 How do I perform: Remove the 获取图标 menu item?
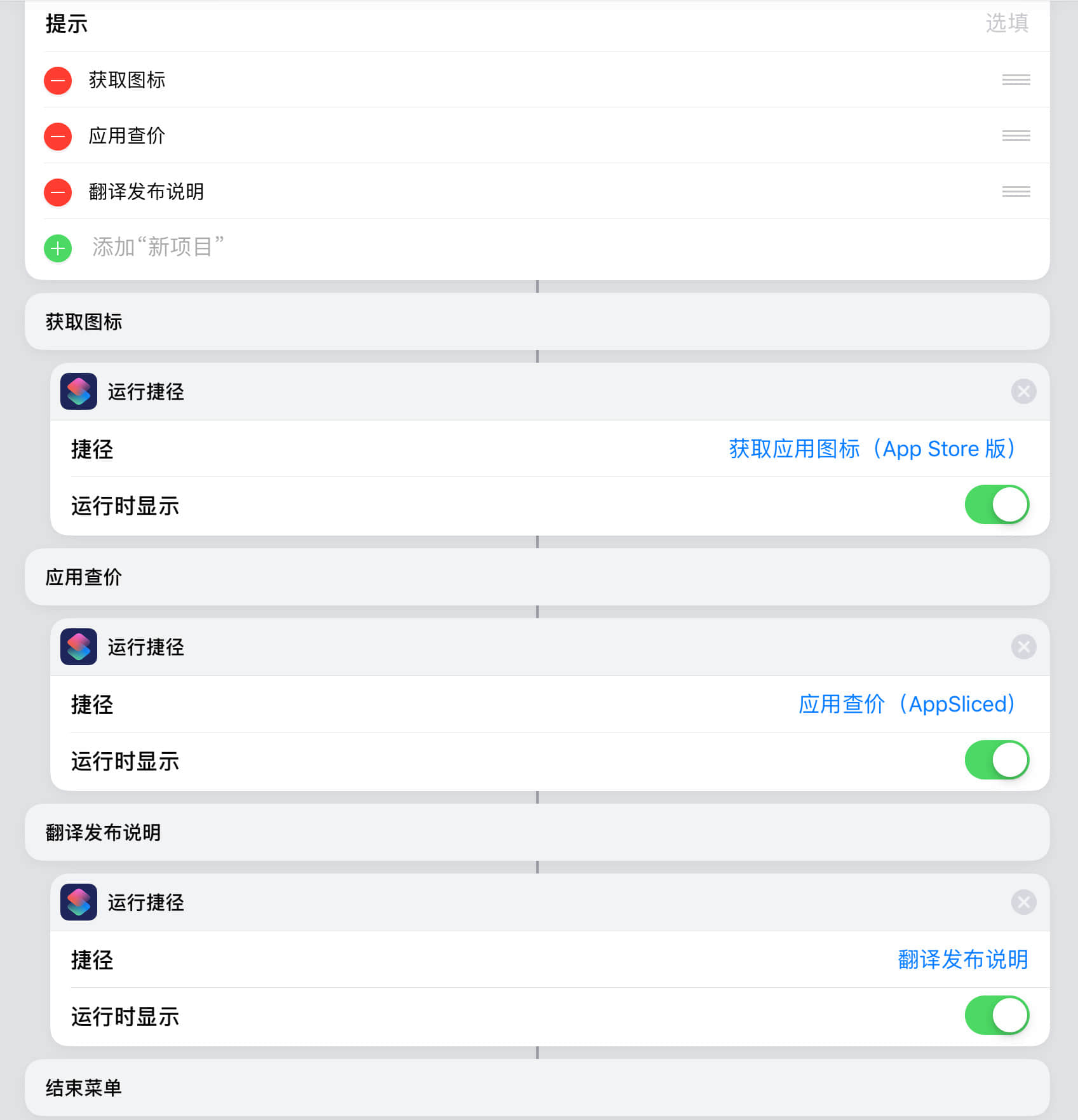[x=58, y=81]
